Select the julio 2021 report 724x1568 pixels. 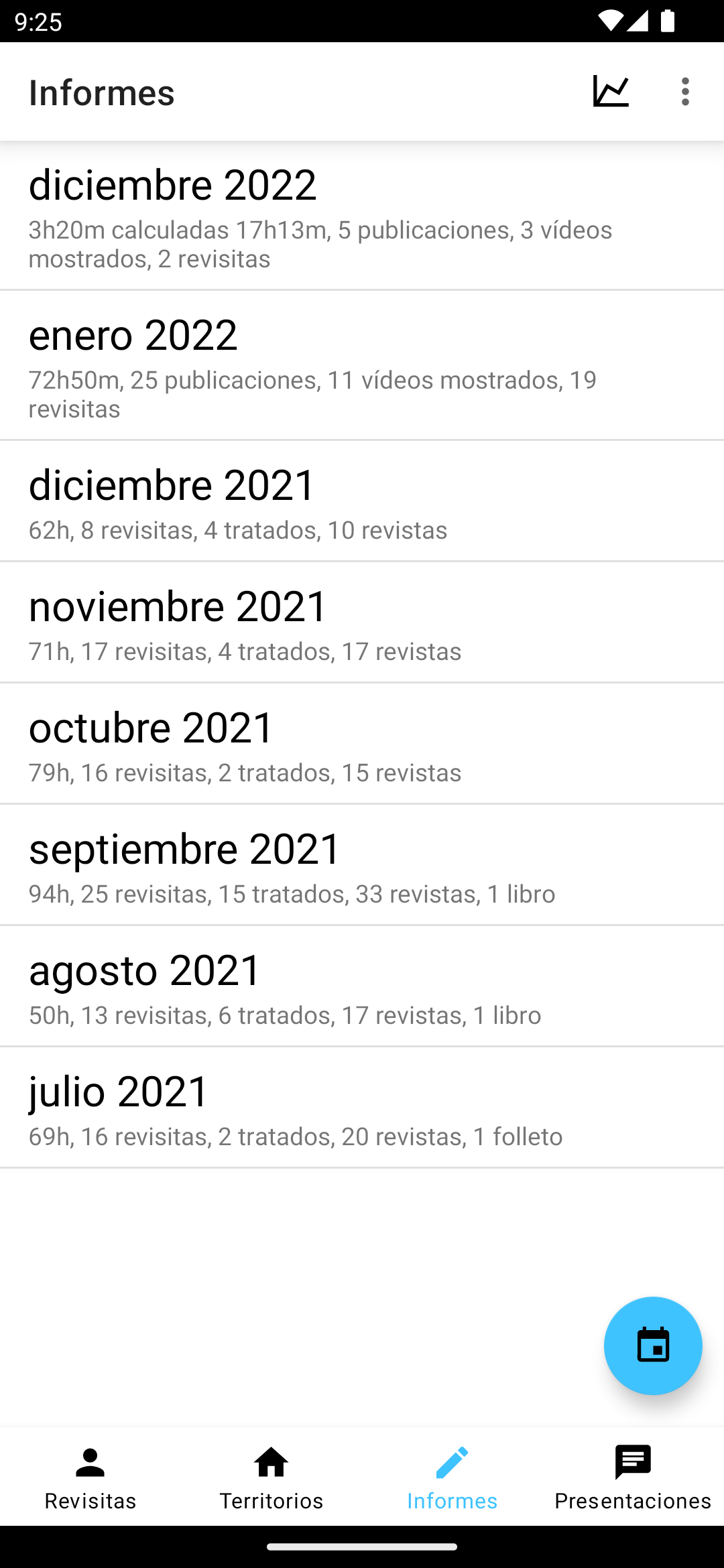(362, 1108)
